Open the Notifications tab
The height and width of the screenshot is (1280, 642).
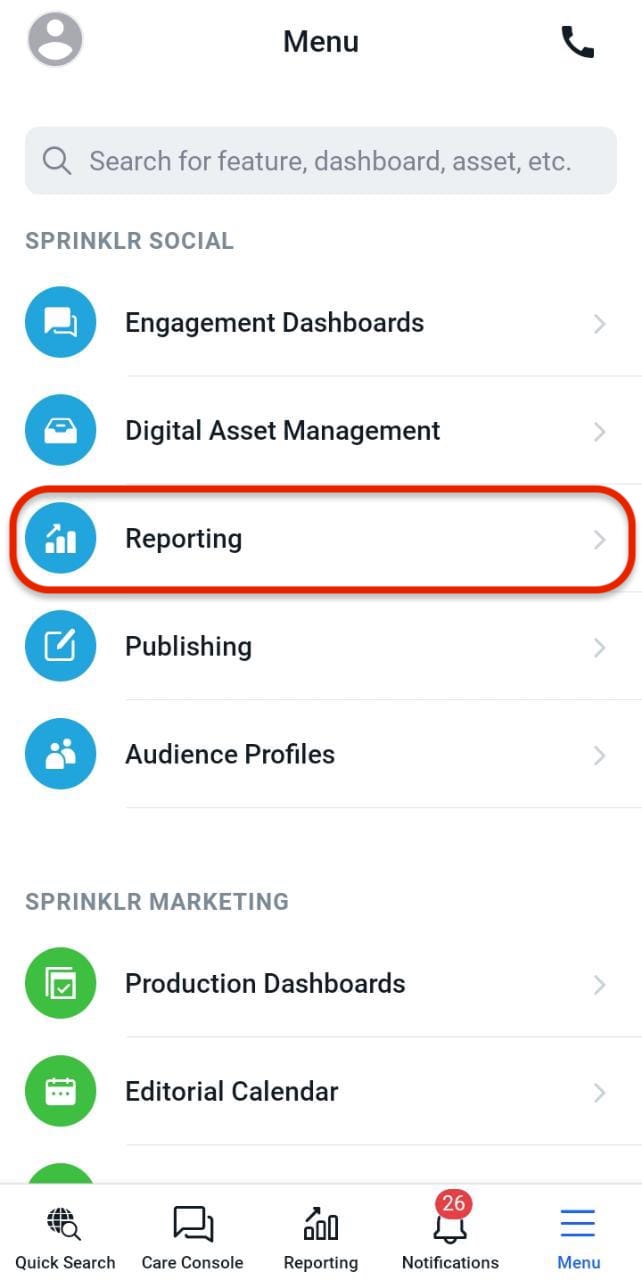click(x=450, y=1235)
